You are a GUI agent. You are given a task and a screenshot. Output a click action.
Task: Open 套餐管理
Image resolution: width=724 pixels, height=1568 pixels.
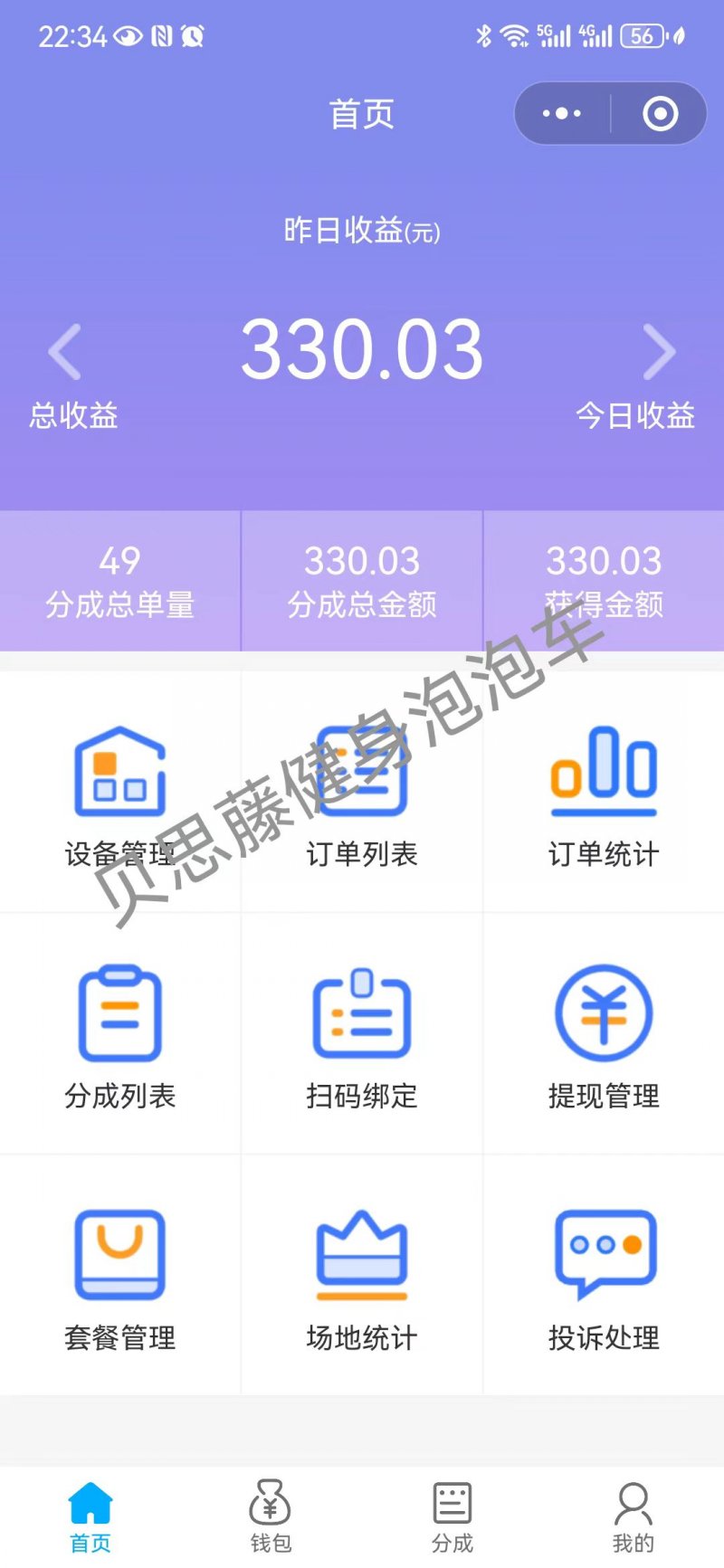pyautogui.click(x=120, y=1277)
